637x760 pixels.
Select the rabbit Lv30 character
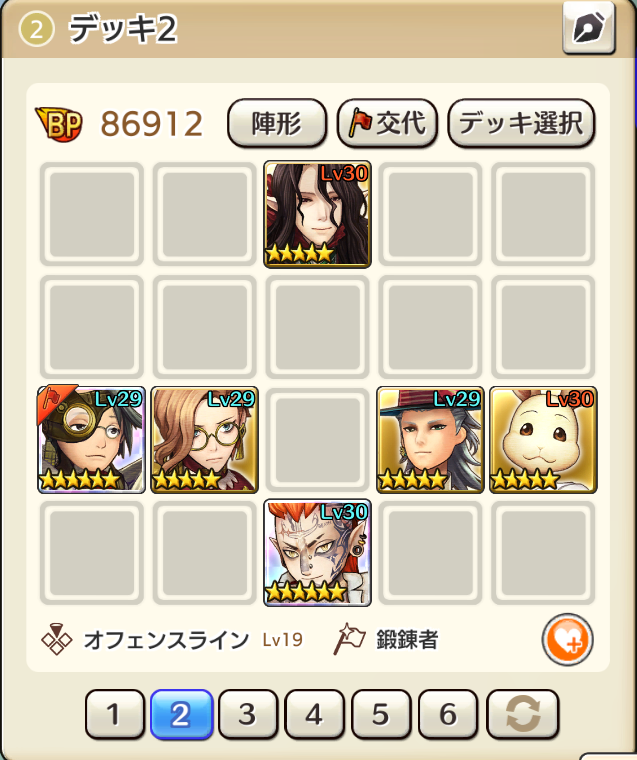coord(543,440)
